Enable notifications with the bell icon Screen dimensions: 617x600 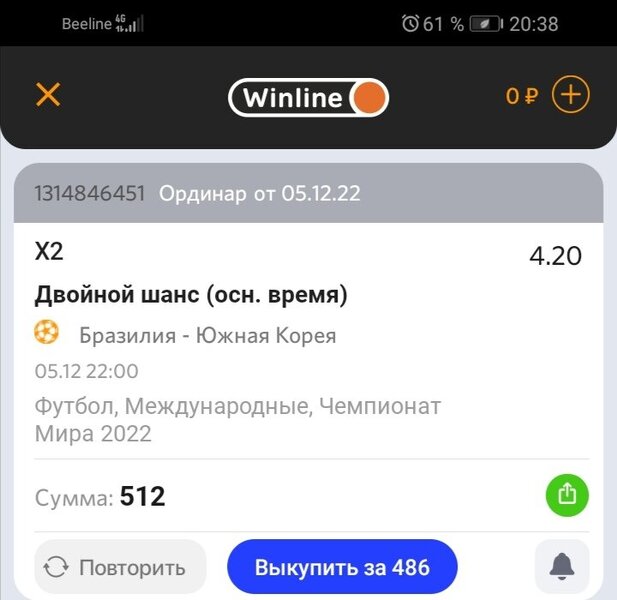[562, 568]
